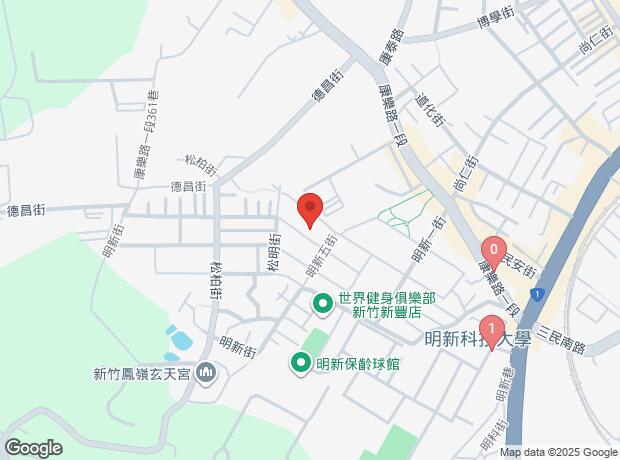The image size is (620, 460).
Task: Tap the unlabeled red location pin
Action: [x=311, y=209]
